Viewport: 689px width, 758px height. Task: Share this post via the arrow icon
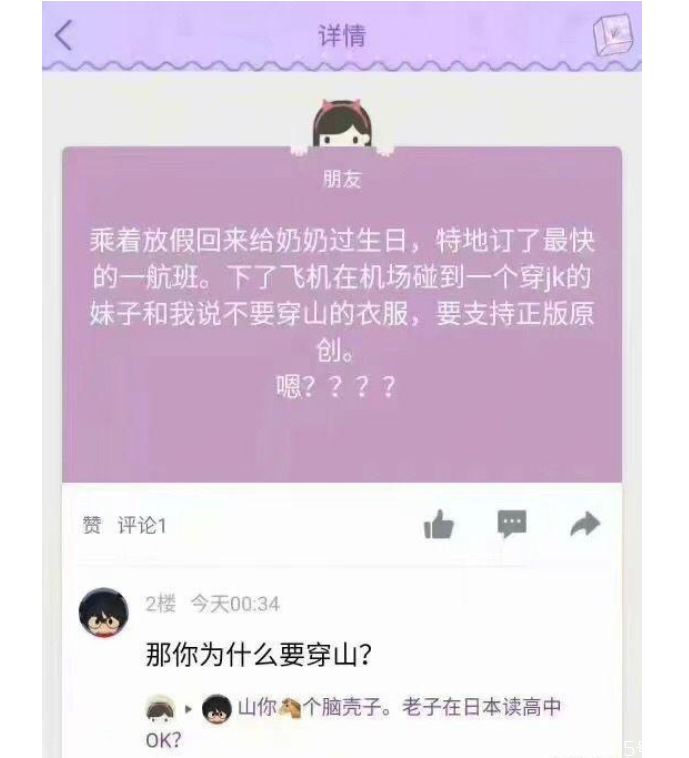pyautogui.click(x=585, y=524)
